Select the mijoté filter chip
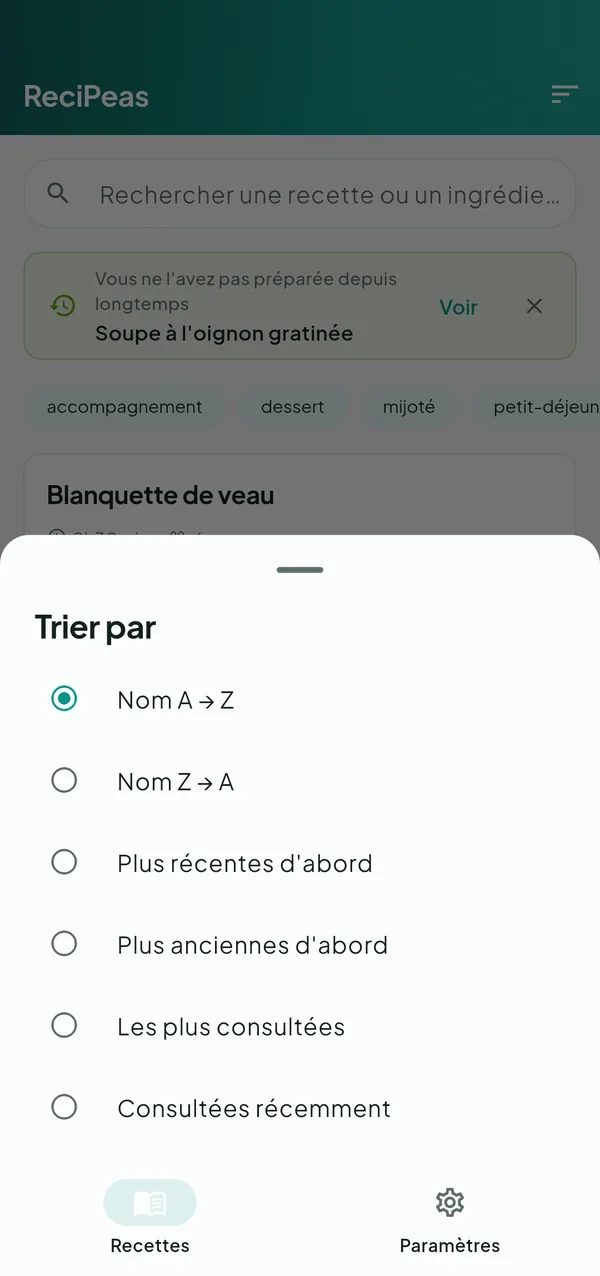 click(x=409, y=407)
